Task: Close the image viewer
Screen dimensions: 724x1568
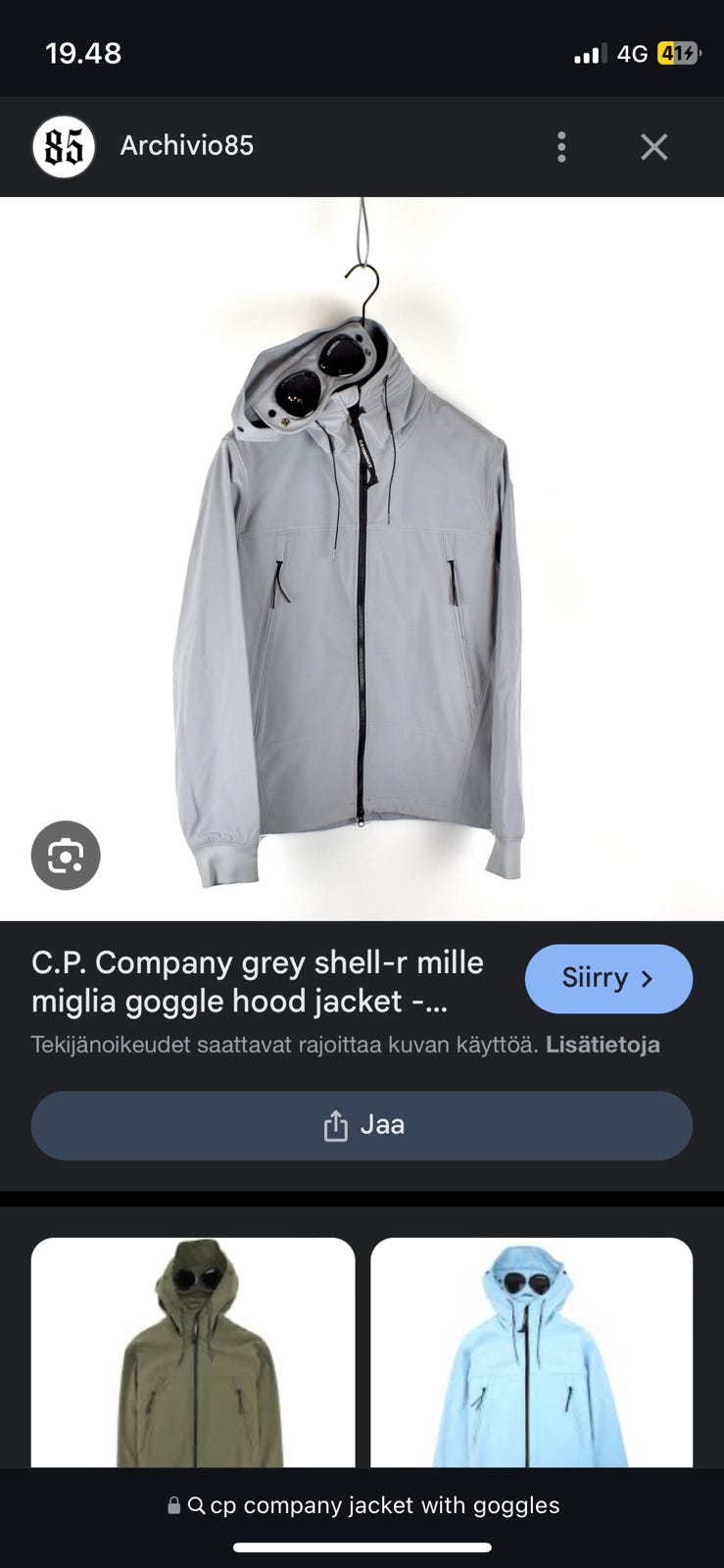Action: click(x=653, y=147)
